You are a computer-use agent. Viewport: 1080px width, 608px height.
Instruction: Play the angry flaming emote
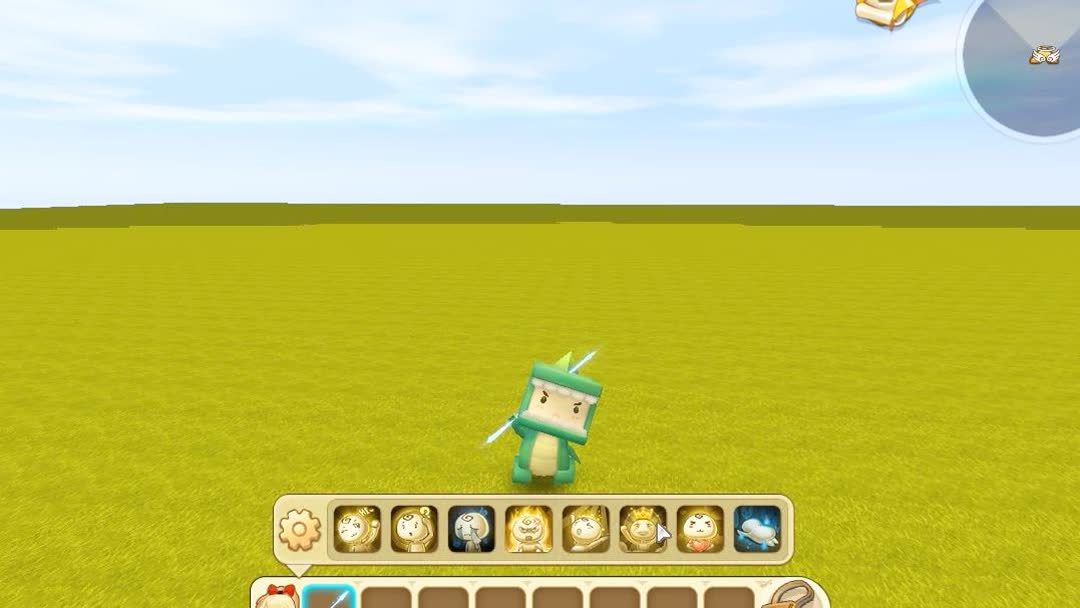pos(528,529)
